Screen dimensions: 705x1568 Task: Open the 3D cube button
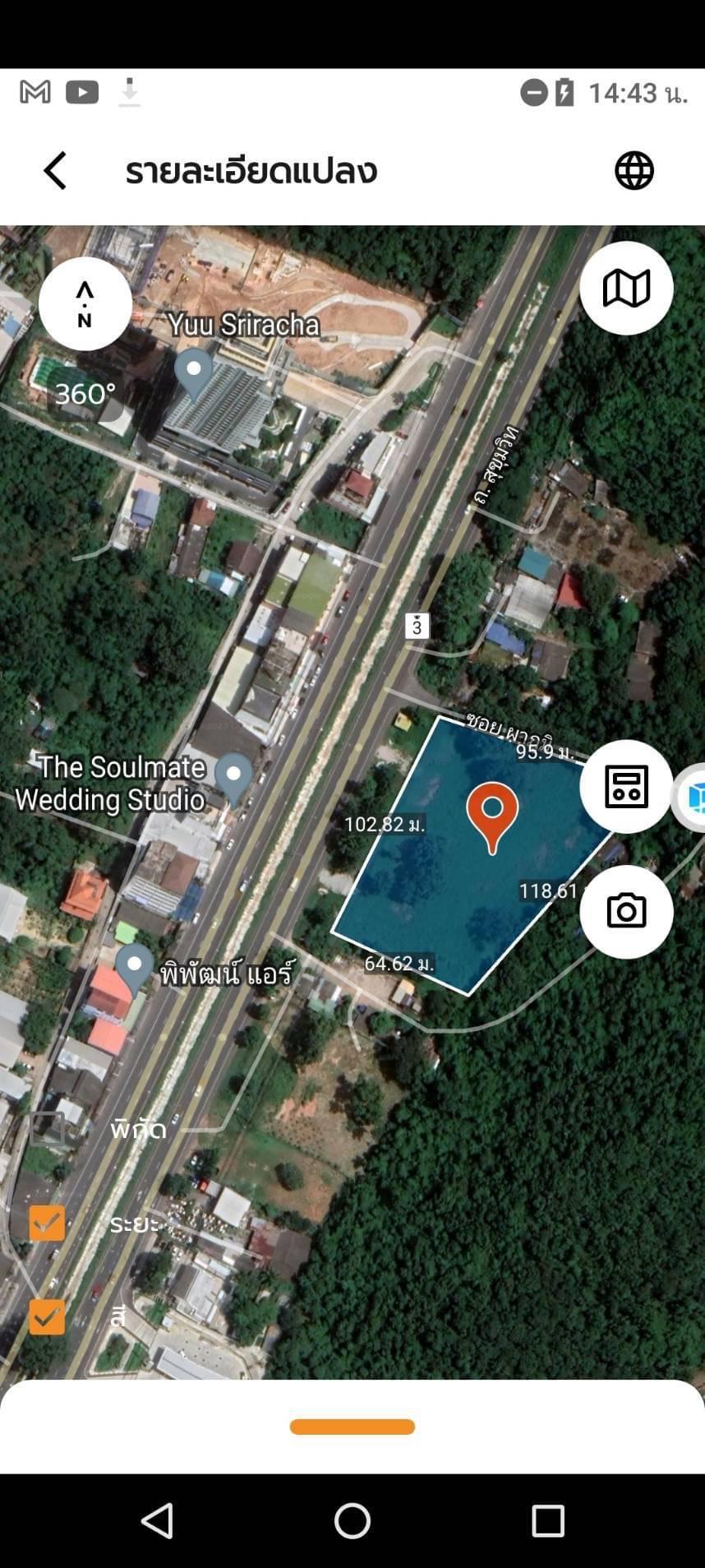pyautogui.click(x=693, y=797)
